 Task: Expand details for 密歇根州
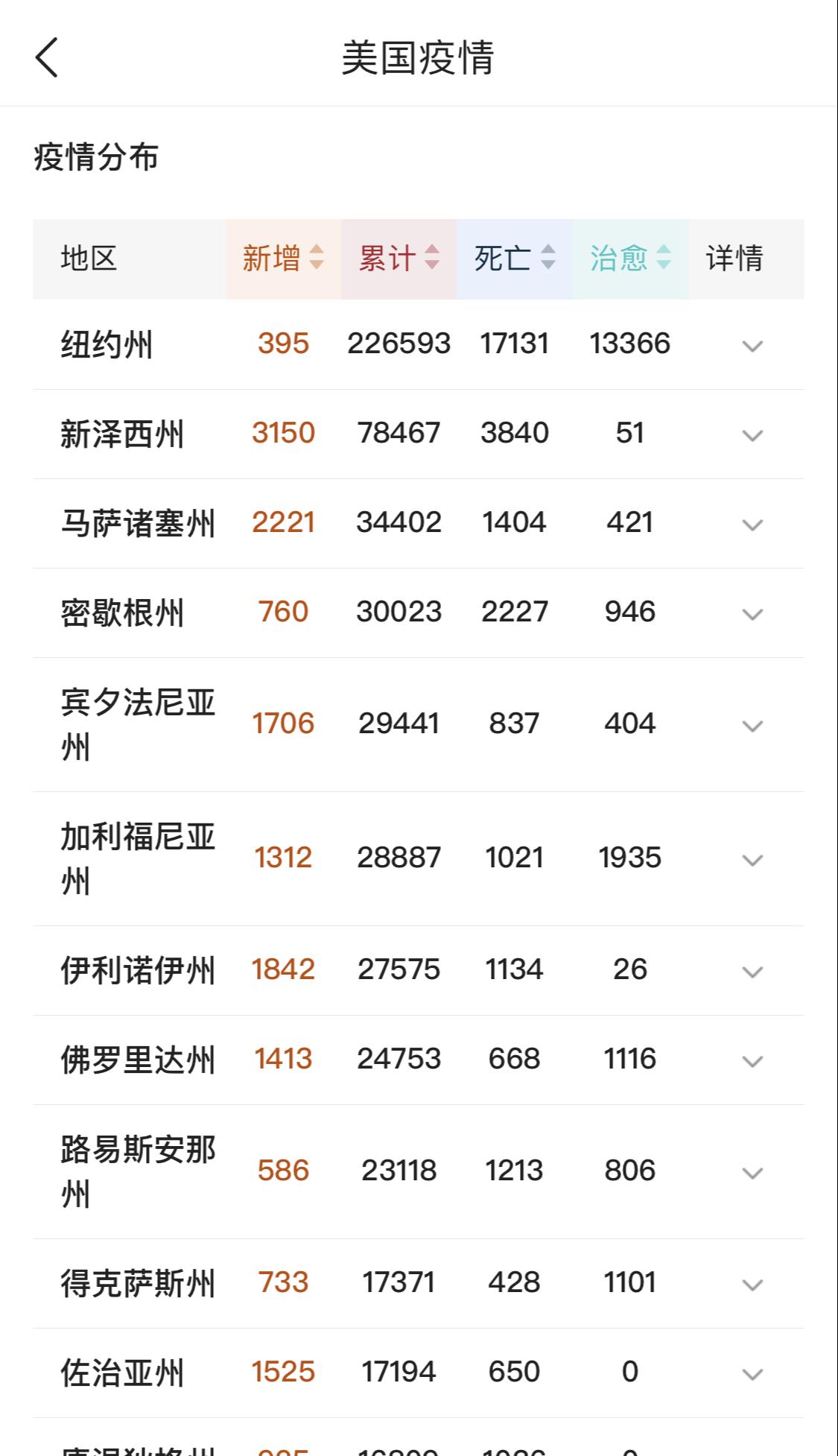coord(752,614)
